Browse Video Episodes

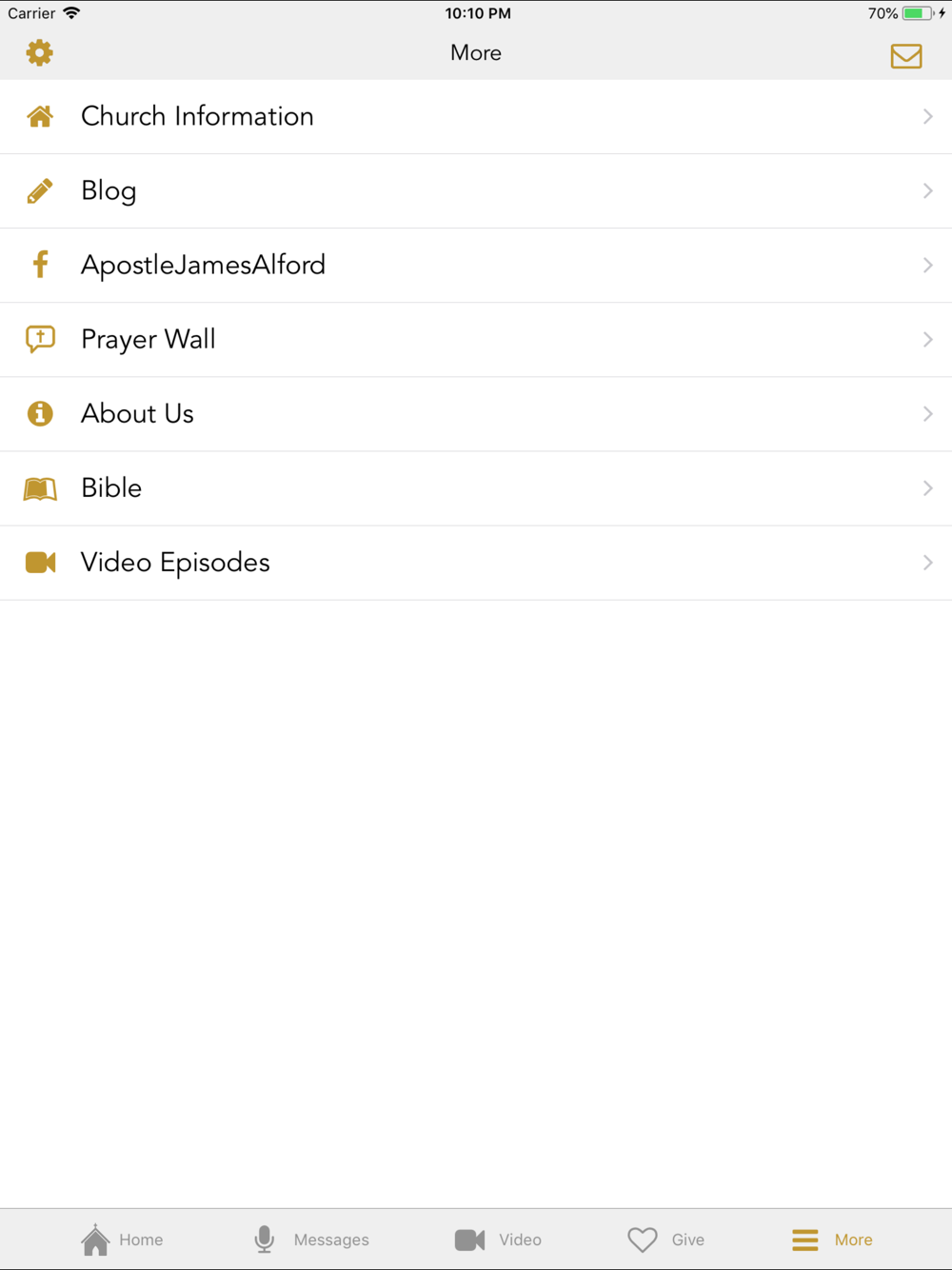click(x=476, y=562)
